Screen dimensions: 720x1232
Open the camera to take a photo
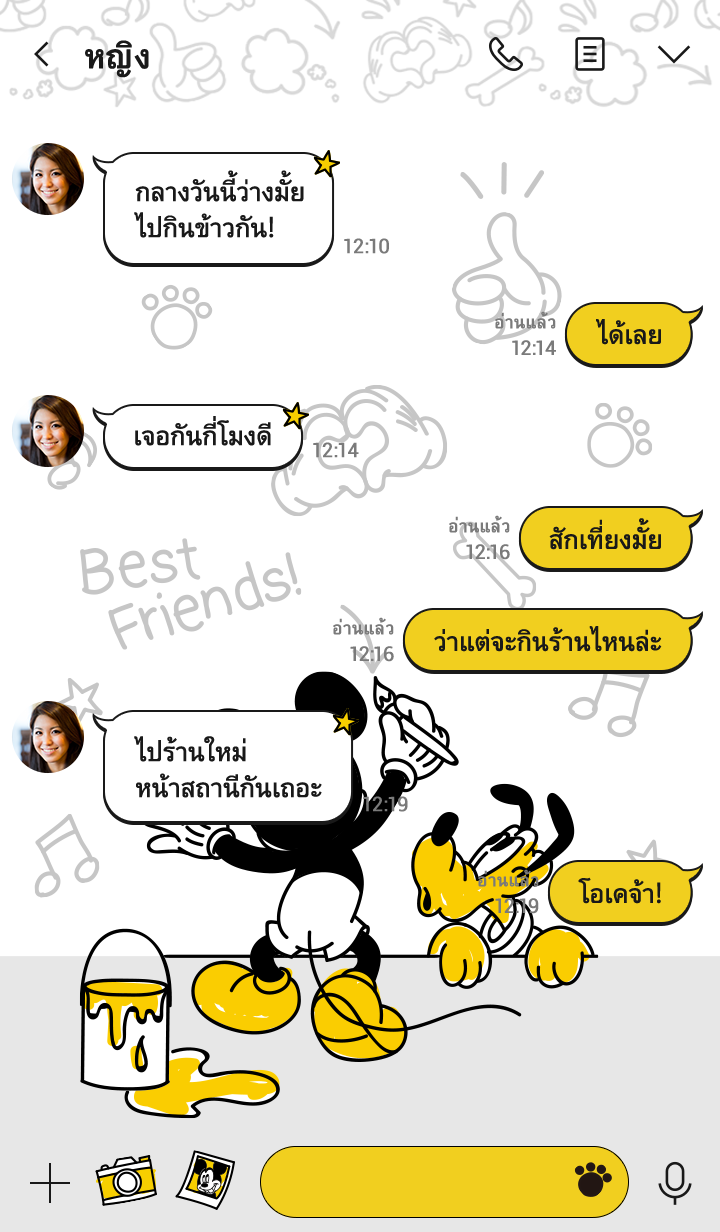click(x=126, y=1180)
